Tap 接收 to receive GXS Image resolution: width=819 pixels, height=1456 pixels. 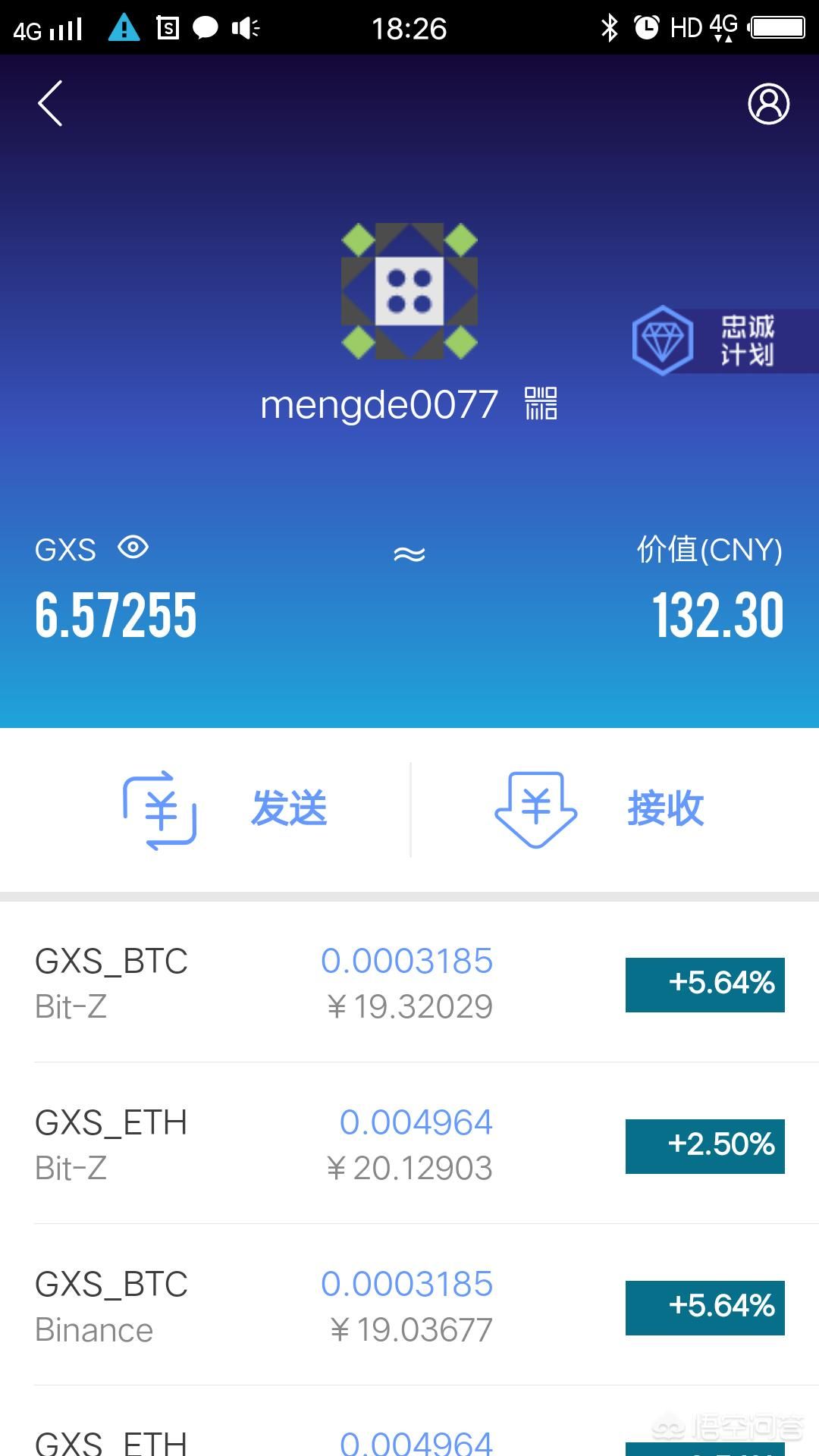click(599, 809)
